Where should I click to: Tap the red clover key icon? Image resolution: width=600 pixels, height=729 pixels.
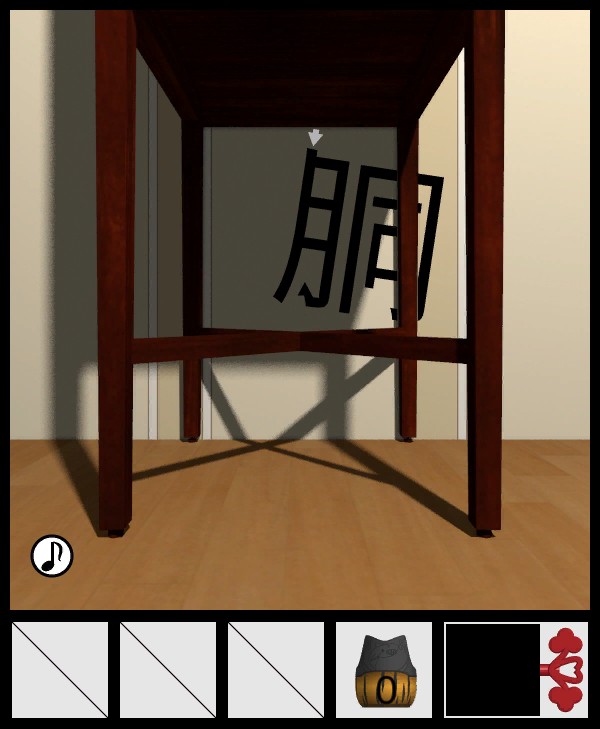click(564, 670)
